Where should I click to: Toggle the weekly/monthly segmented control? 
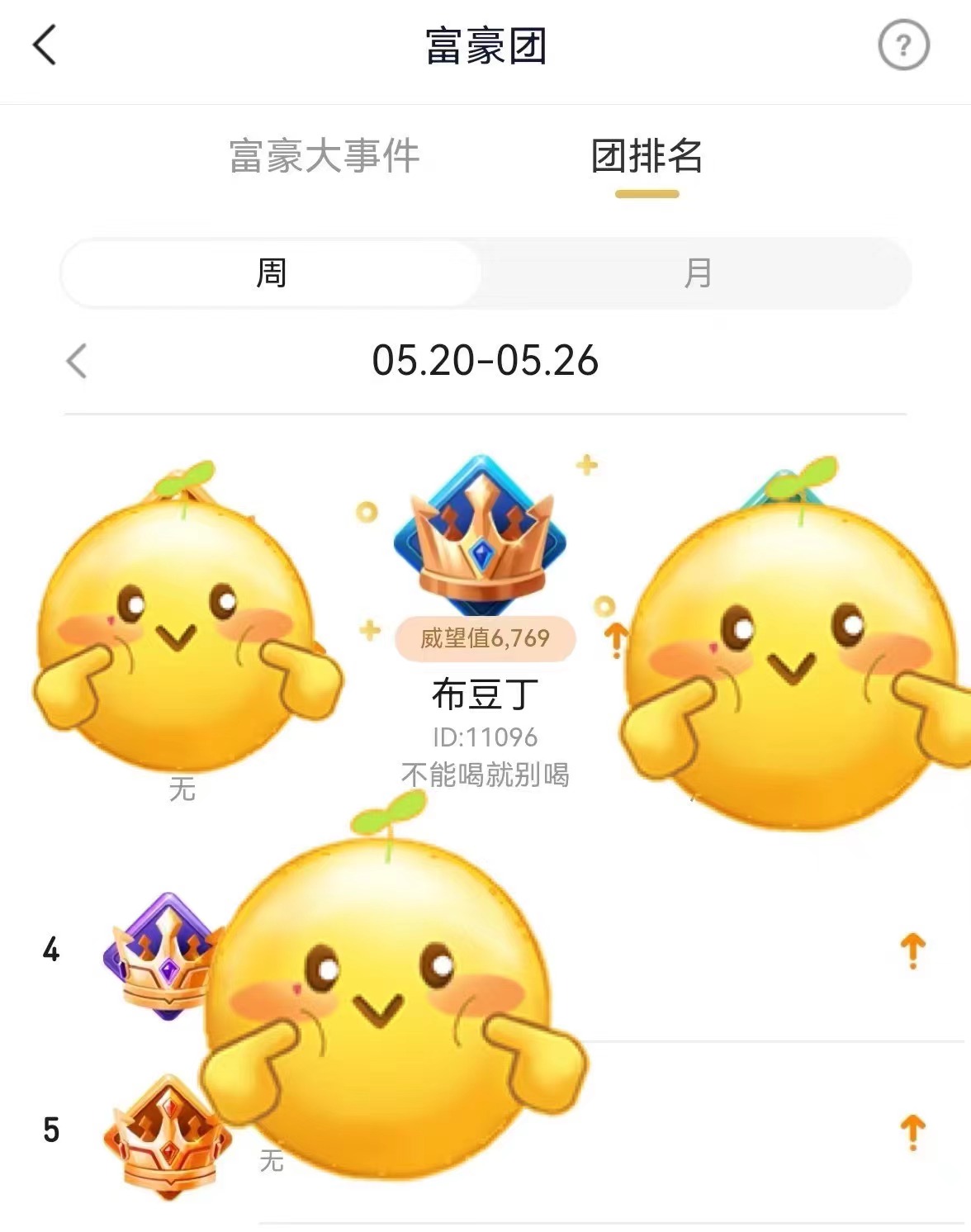[485, 274]
